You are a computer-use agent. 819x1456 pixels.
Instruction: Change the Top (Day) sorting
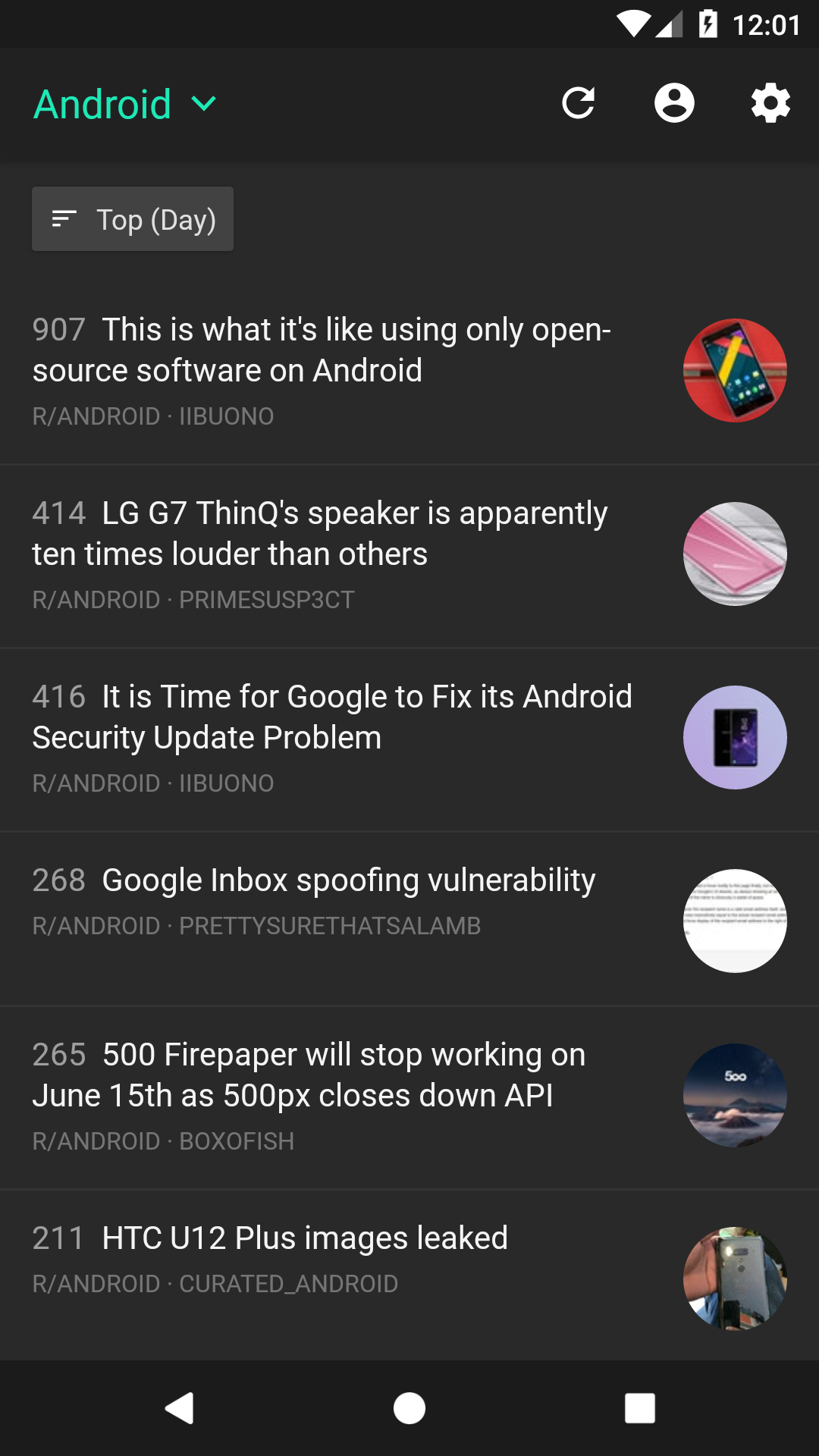(x=133, y=219)
